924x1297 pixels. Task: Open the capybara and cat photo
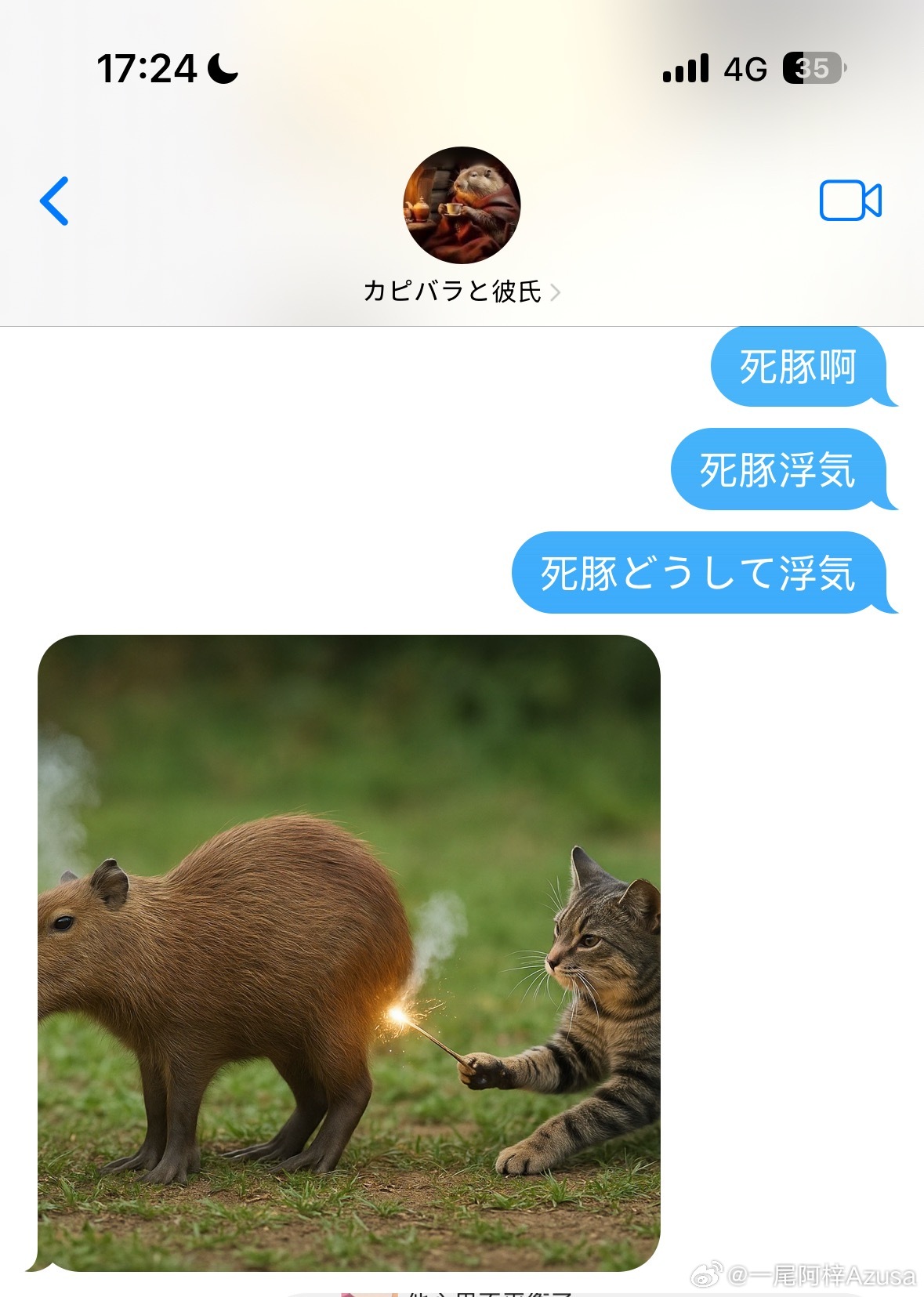pyautogui.click(x=349, y=952)
